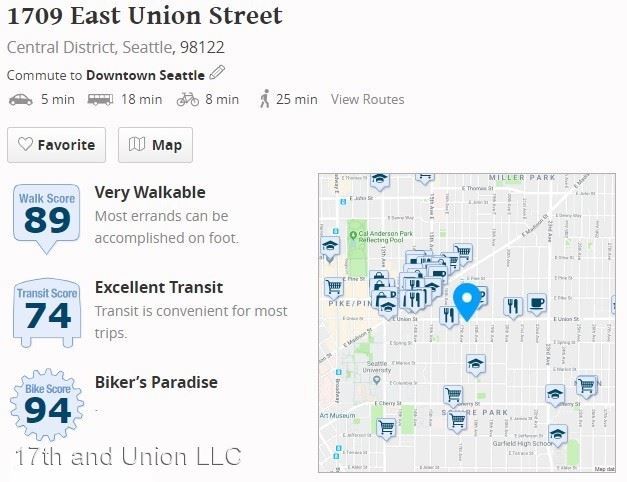Screen dimensions: 627x482
Task: Open the neighborhood map preview
Action: pyautogui.click(x=466, y=323)
